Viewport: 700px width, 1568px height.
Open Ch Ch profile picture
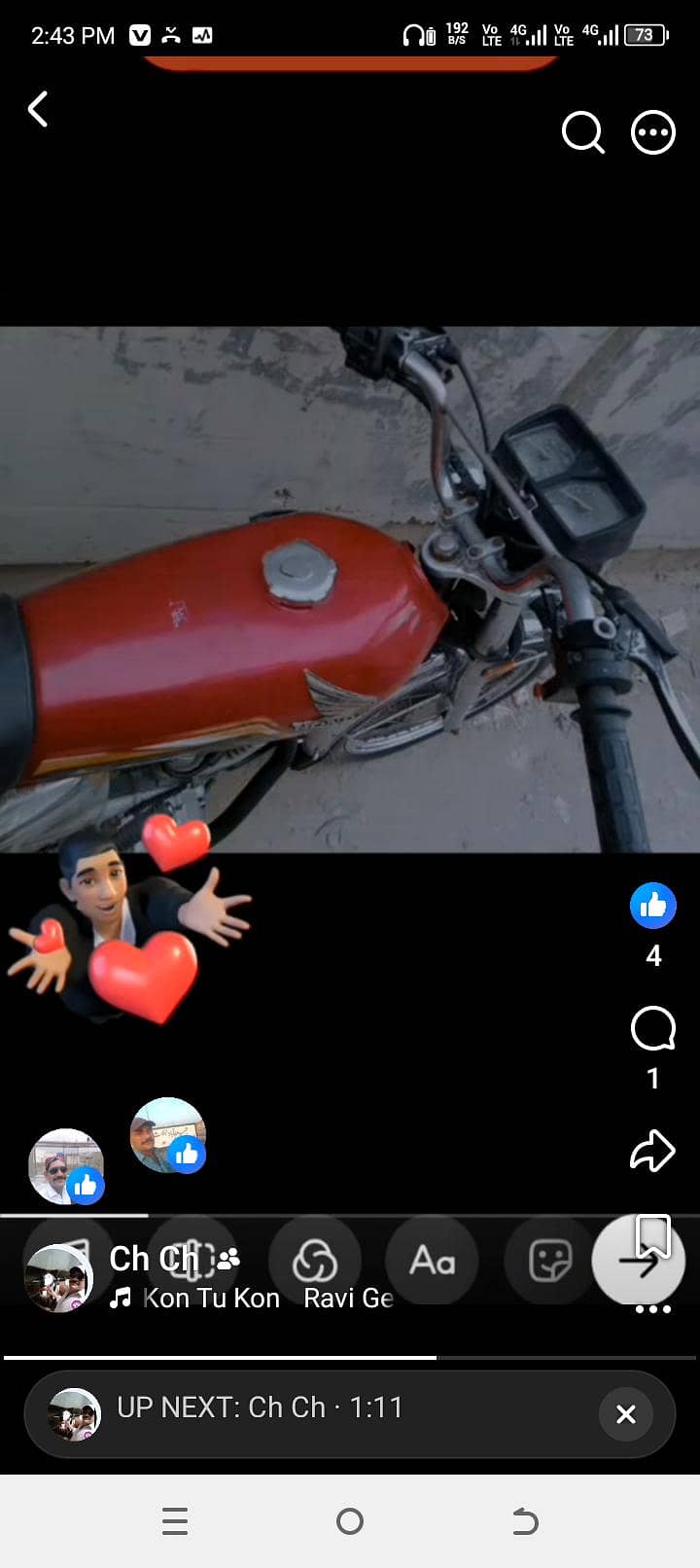click(x=58, y=1278)
